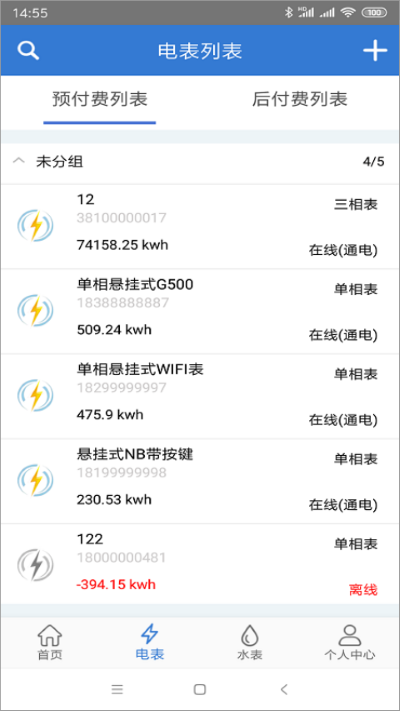
Task: Select the 预付费列表 tab
Action: [x=100, y=99]
